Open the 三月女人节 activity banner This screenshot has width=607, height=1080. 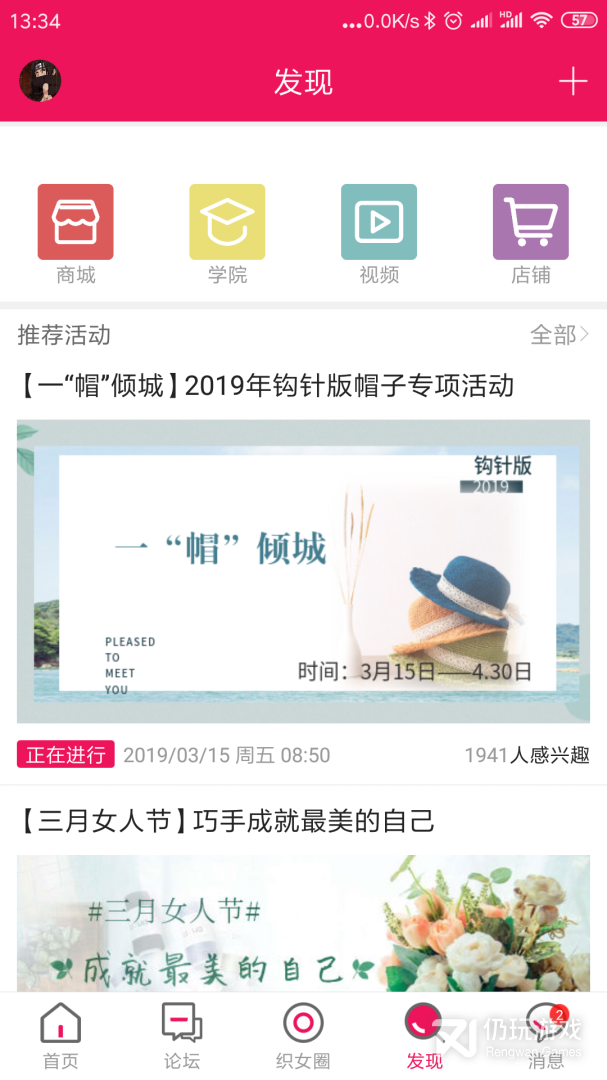coord(303,923)
